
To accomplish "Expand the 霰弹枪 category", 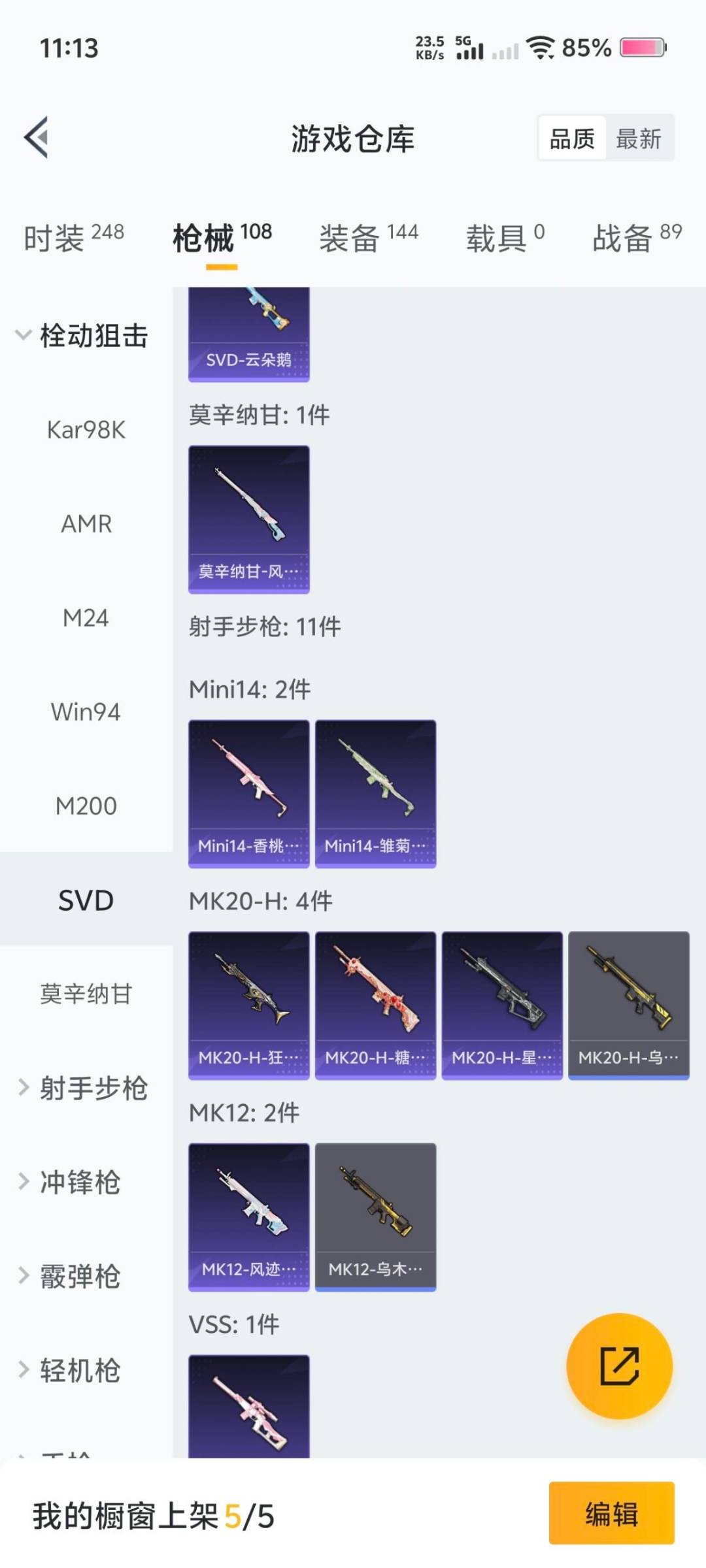I will tap(69, 1277).
